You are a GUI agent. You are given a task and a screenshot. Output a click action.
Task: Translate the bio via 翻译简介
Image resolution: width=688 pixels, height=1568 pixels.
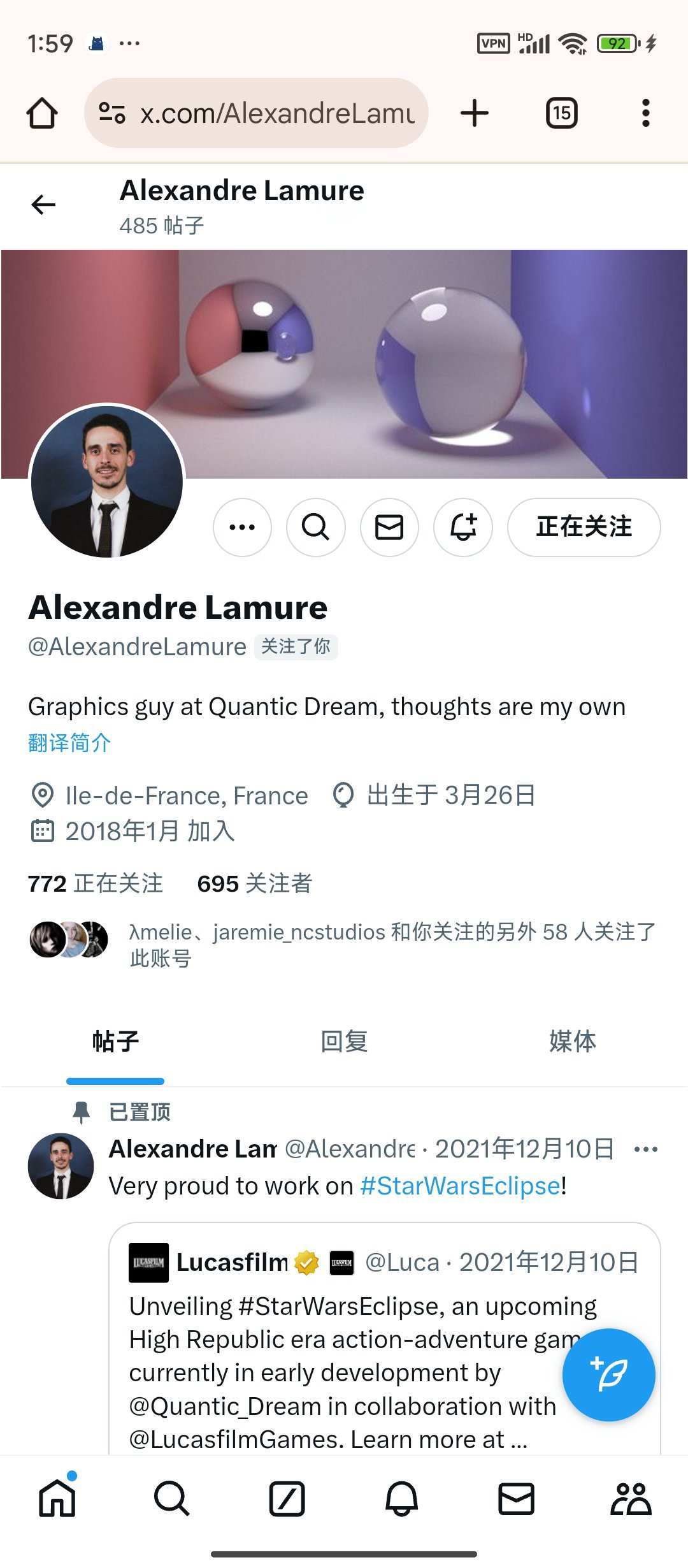pyautogui.click(x=69, y=743)
